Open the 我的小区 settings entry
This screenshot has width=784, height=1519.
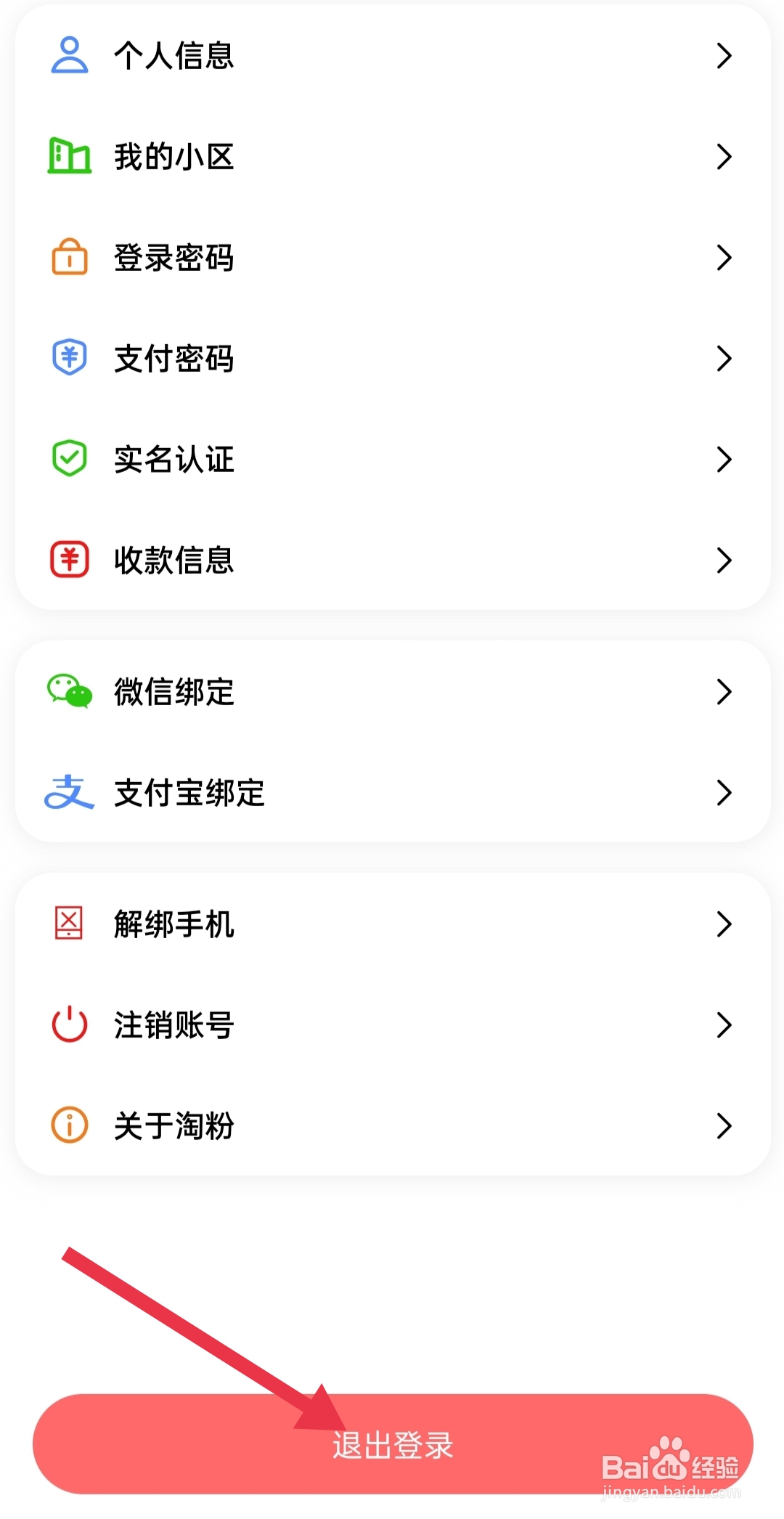(392, 156)
